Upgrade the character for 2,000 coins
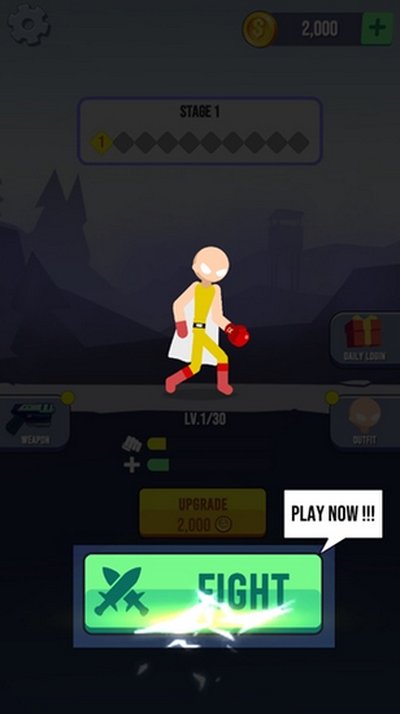Image resolution: width=400 pixels, height=714 pixels. (203, 513)
